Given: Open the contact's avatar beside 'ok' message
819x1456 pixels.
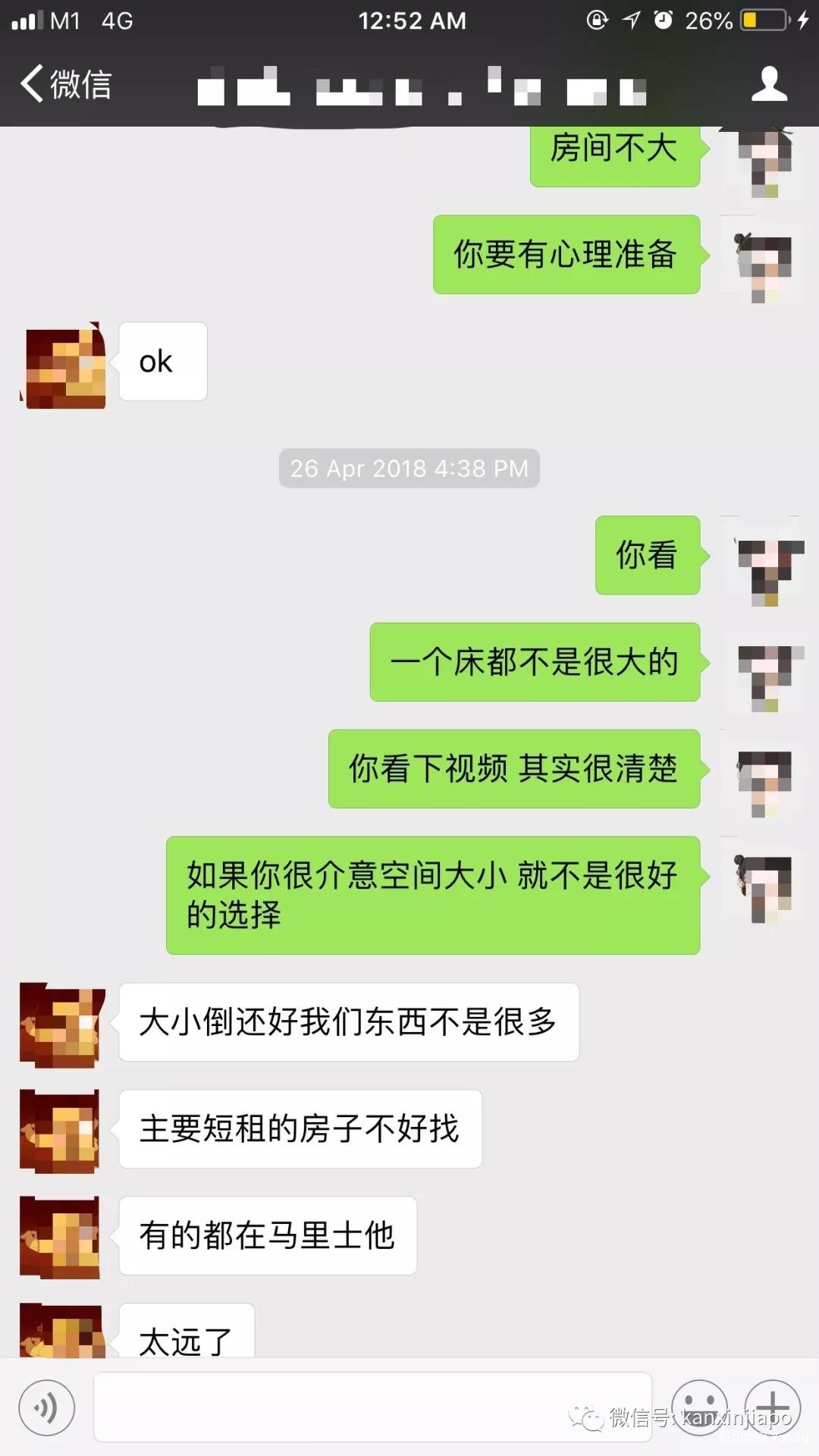Looking at the screenshot, I should point(64,366).
